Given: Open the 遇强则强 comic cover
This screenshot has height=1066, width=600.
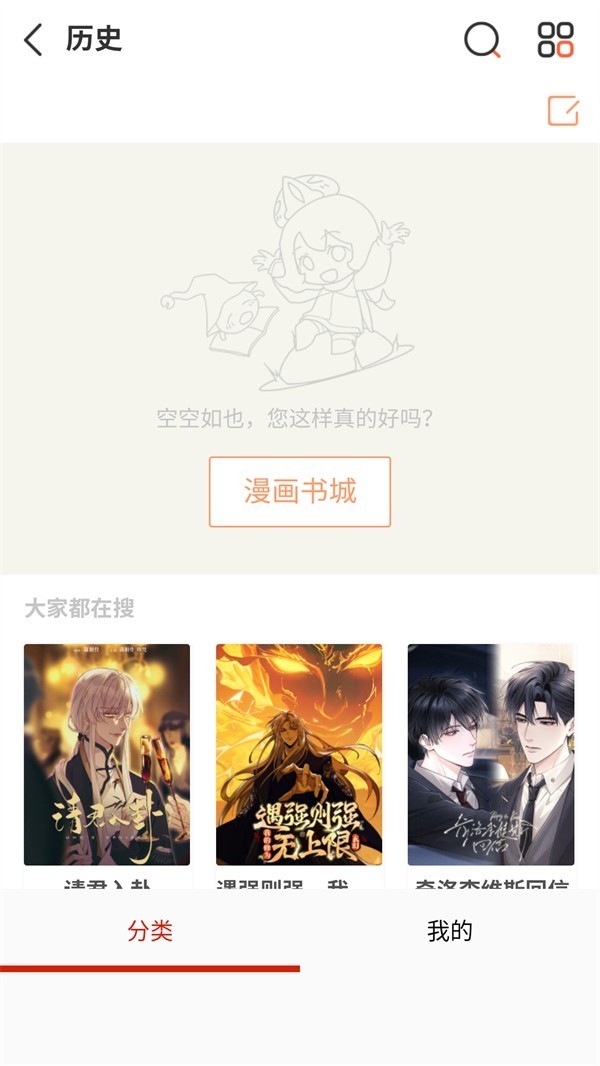Looking at the screenshot, I should pos(299,754).
